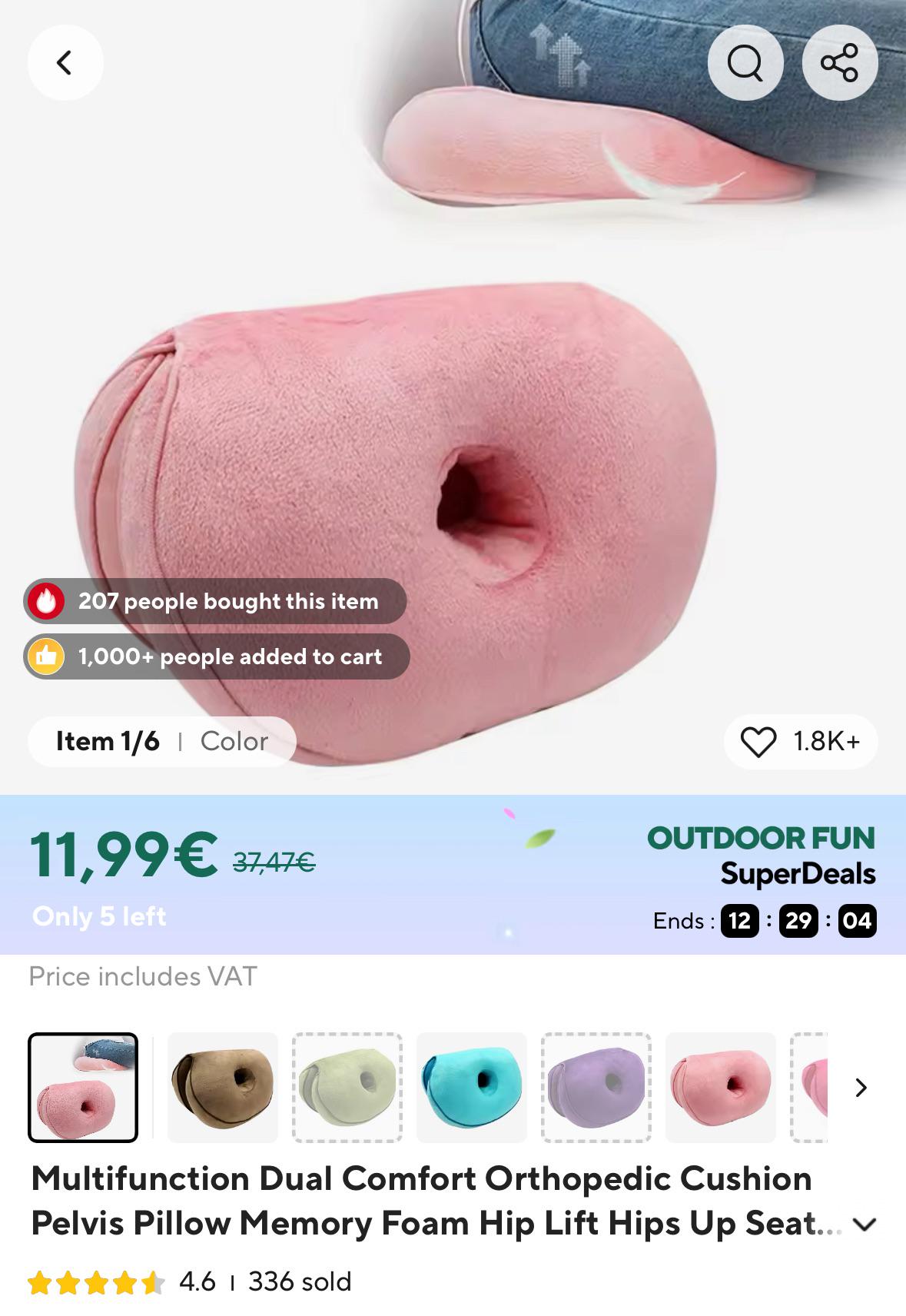This screenshot has width=906, height=1316.
Task: Select the brown cushion color
Action: (222, 1086)
